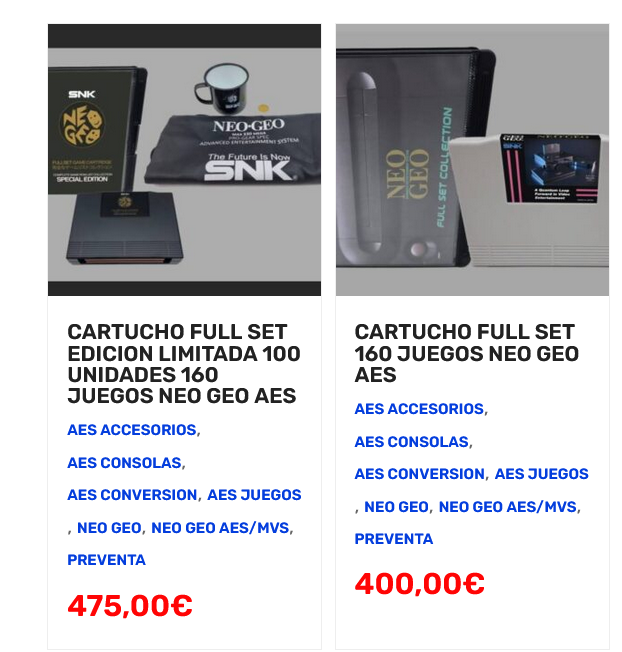Tap AES CONVERSION under the 475,00€ product
This screenshot has width=622, height=652.
pos(132,495)
